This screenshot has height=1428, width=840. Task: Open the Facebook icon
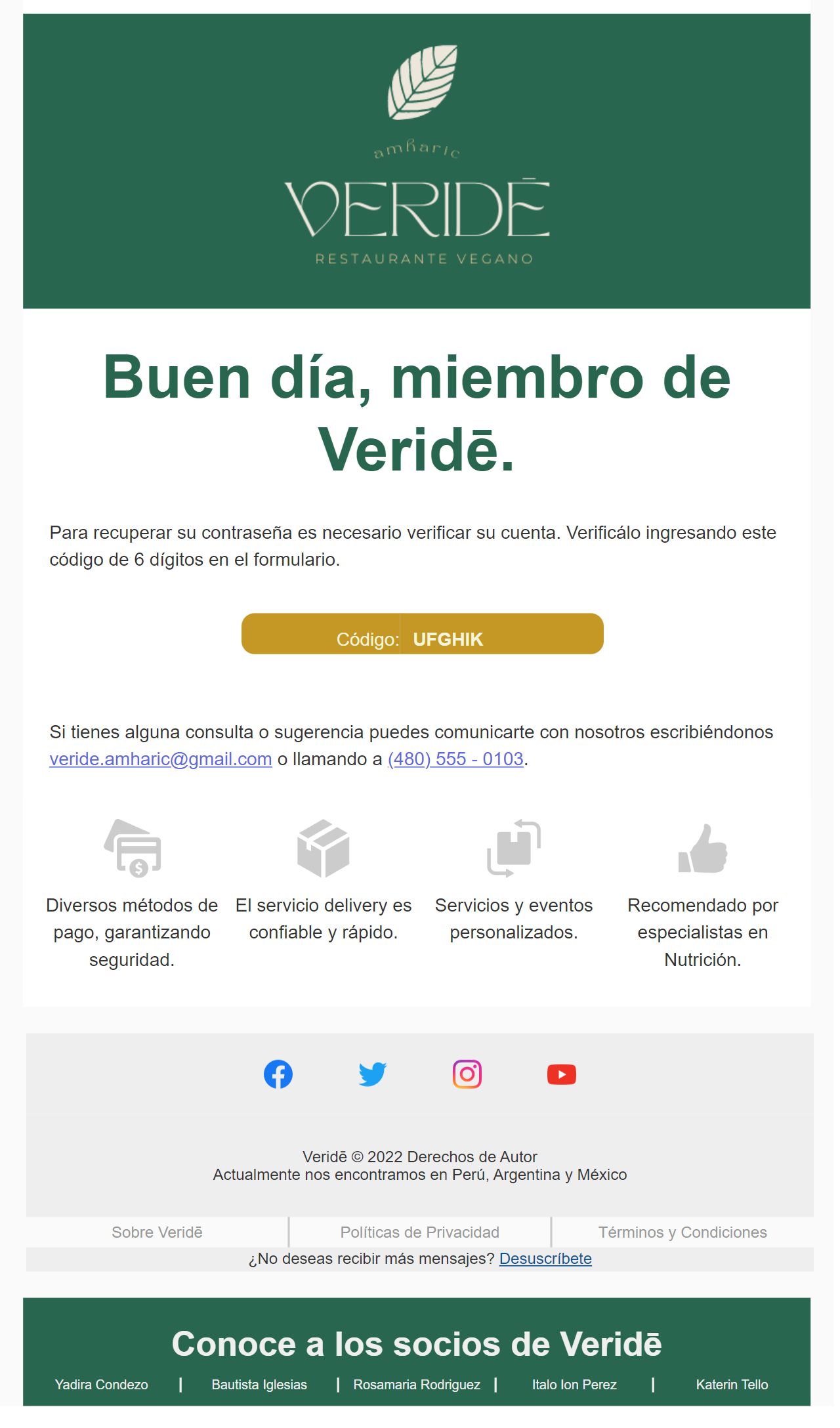[x=278, y=1074]
